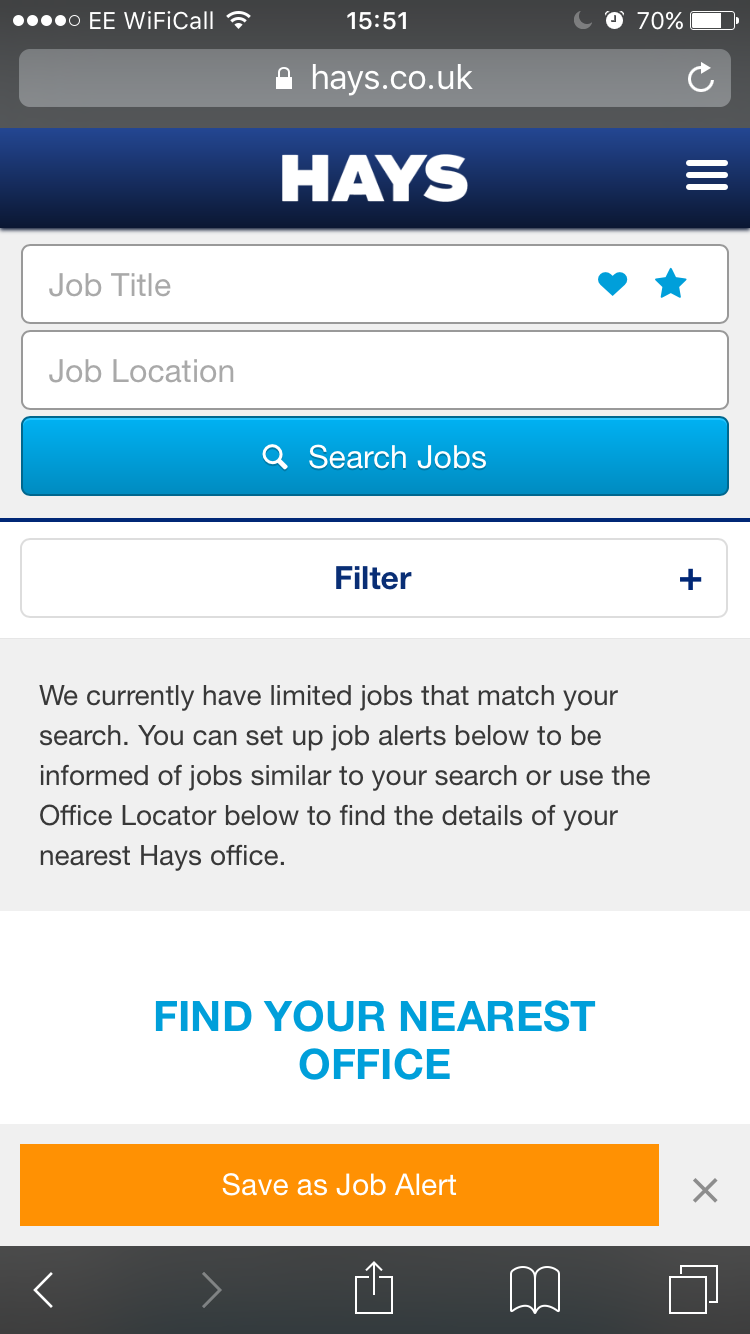Image resolution: width=750 pixels, height=1334 pixels.
Task: Open Safari bookmarks
Action: pyautogui.click(x=535, y=1290)
